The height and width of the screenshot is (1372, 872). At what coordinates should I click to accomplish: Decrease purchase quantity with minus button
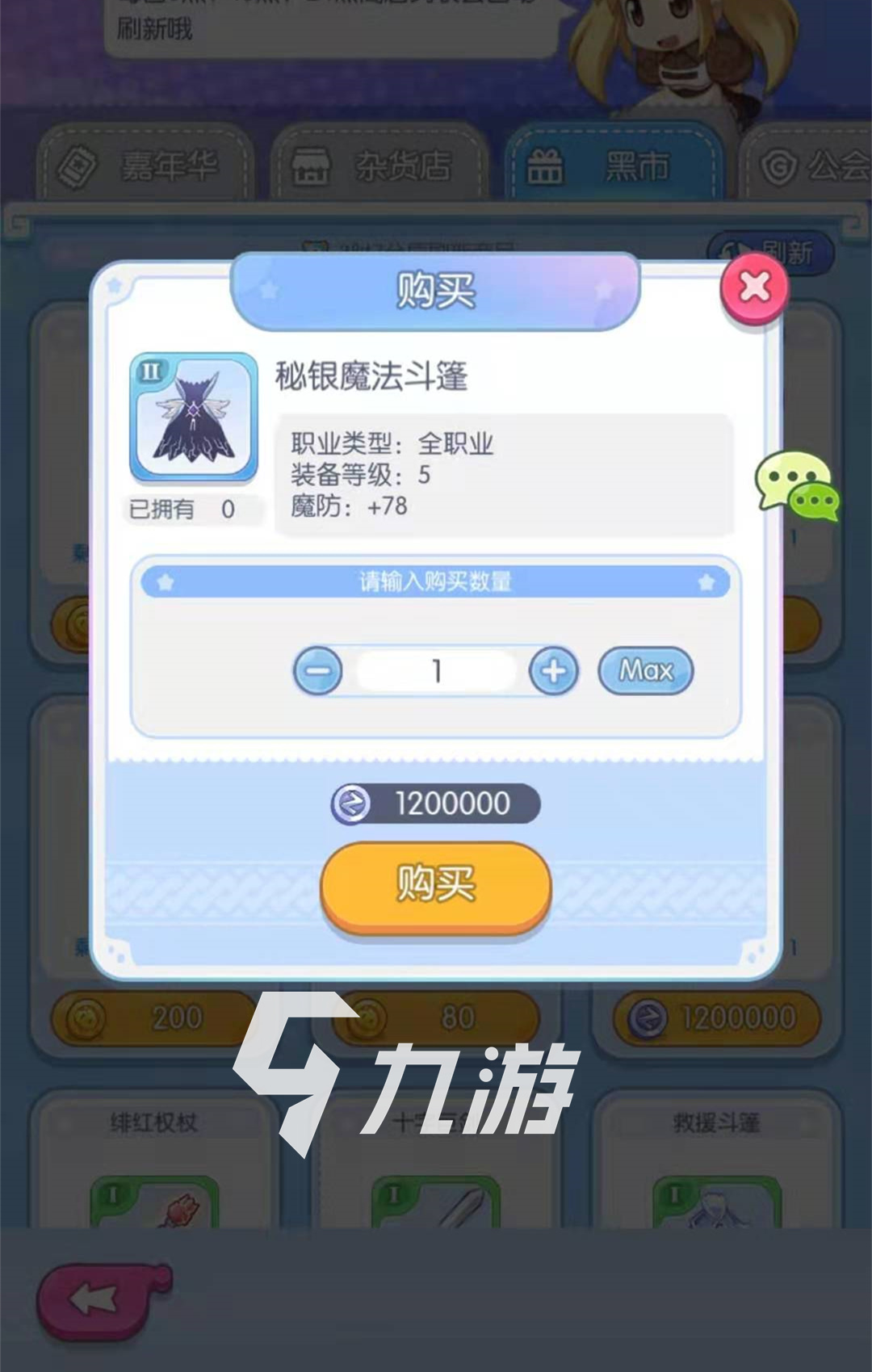coord(317,670)
